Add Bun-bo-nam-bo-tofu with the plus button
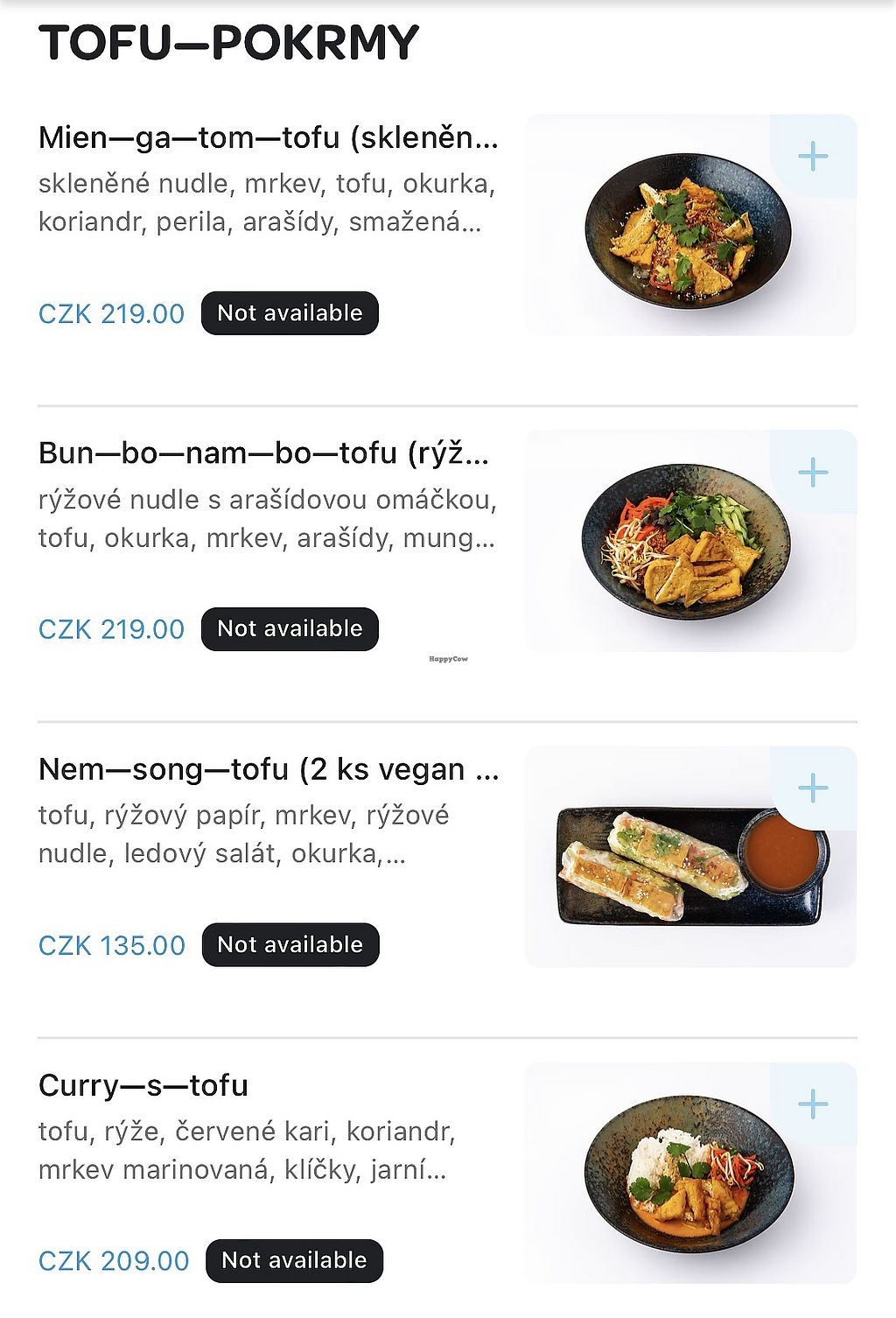 pyautogui.click(x=813, y=473)
